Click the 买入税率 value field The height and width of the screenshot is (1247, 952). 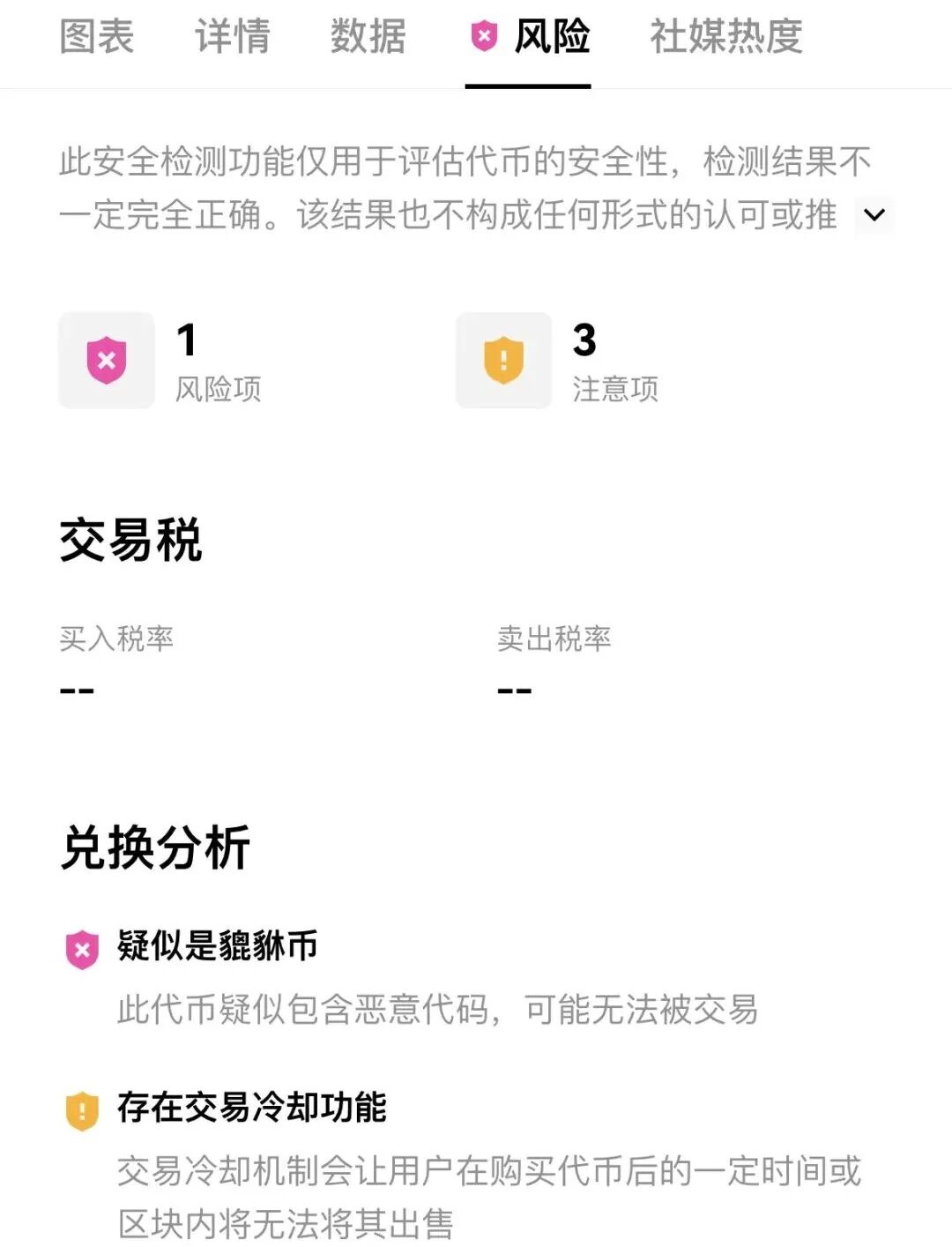(x=75, y=691)
